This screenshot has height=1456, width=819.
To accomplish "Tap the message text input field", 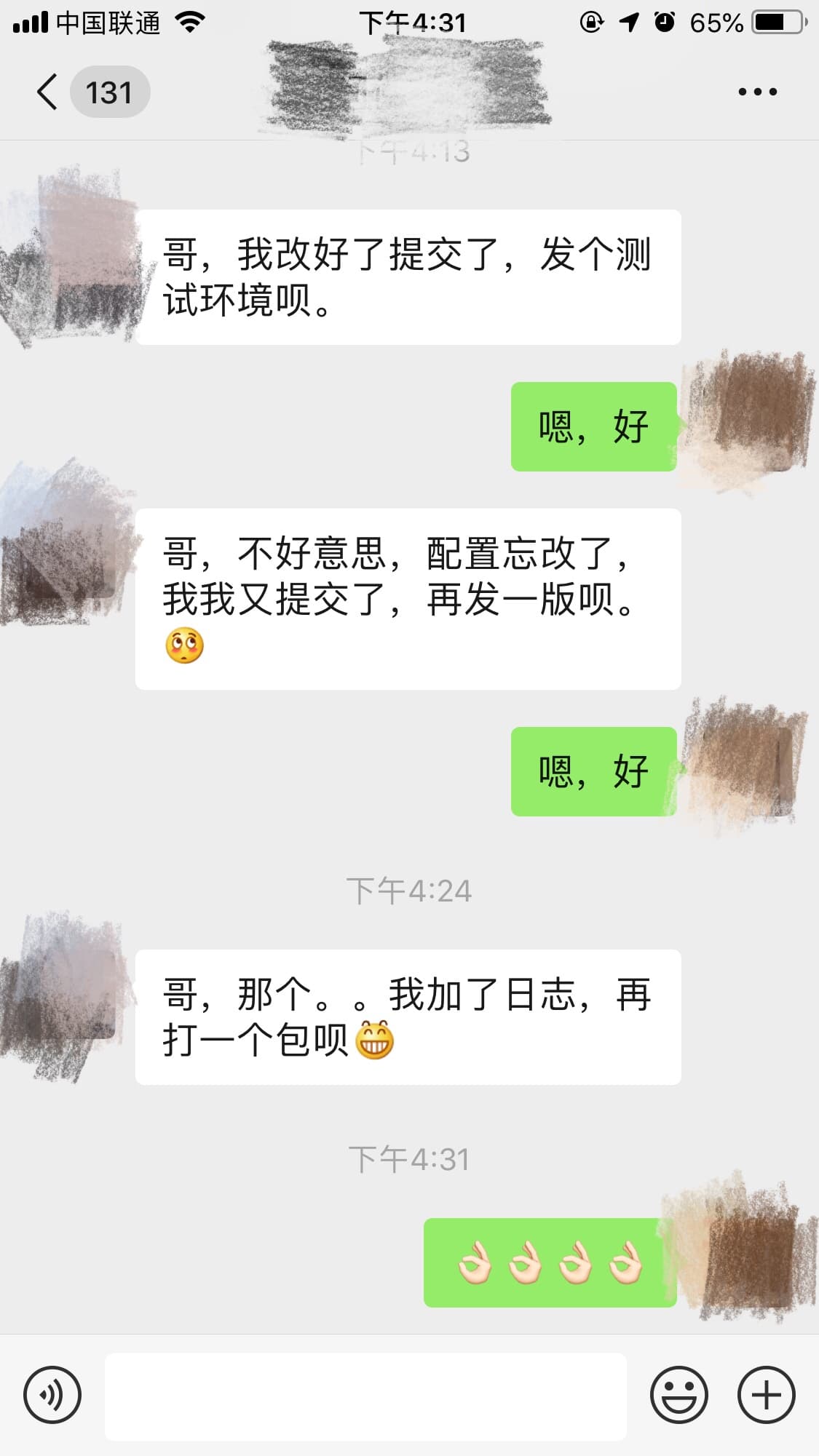I will (x=365, y=1396).
